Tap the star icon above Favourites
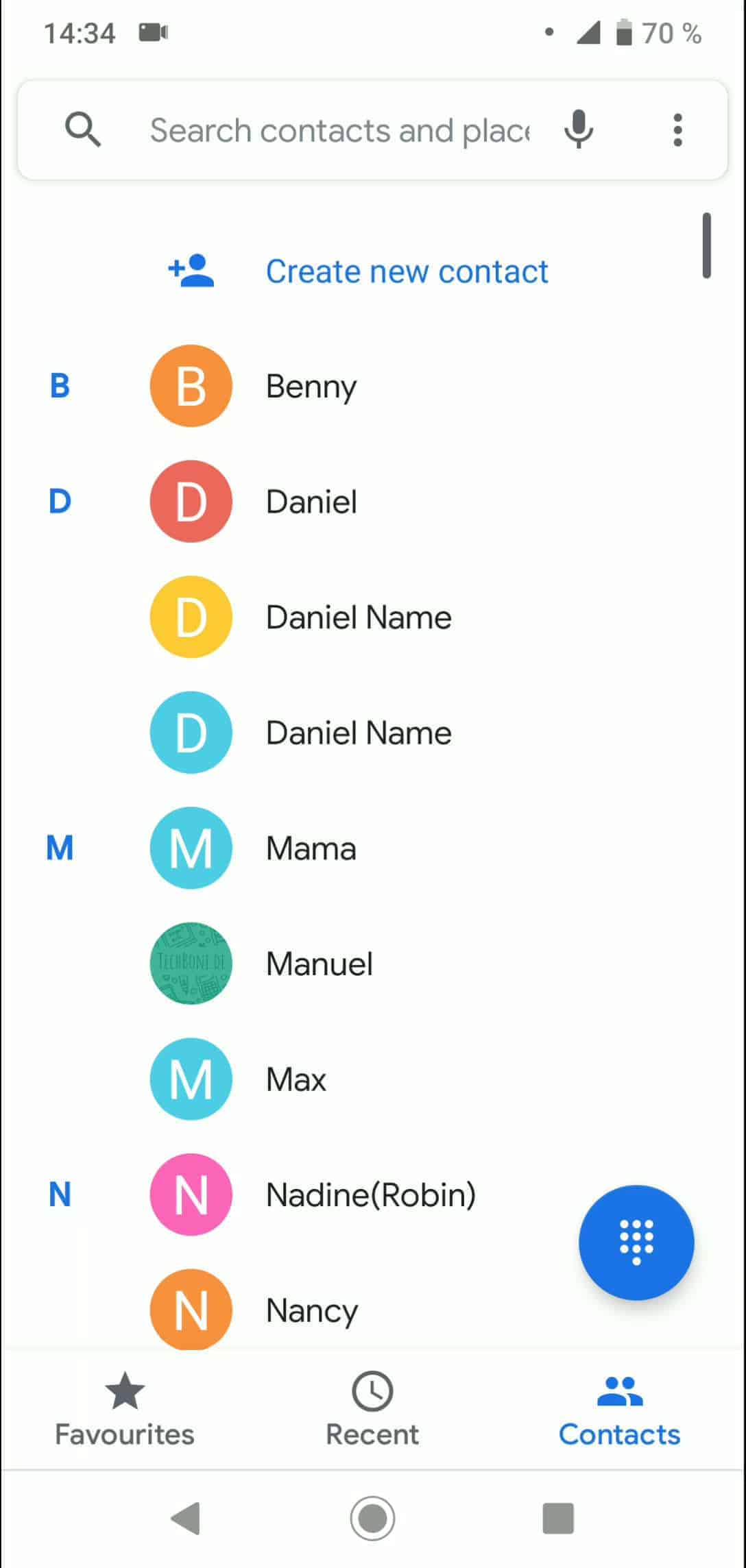Viewport: 746px width, 1568px height. pos(125,1391)
